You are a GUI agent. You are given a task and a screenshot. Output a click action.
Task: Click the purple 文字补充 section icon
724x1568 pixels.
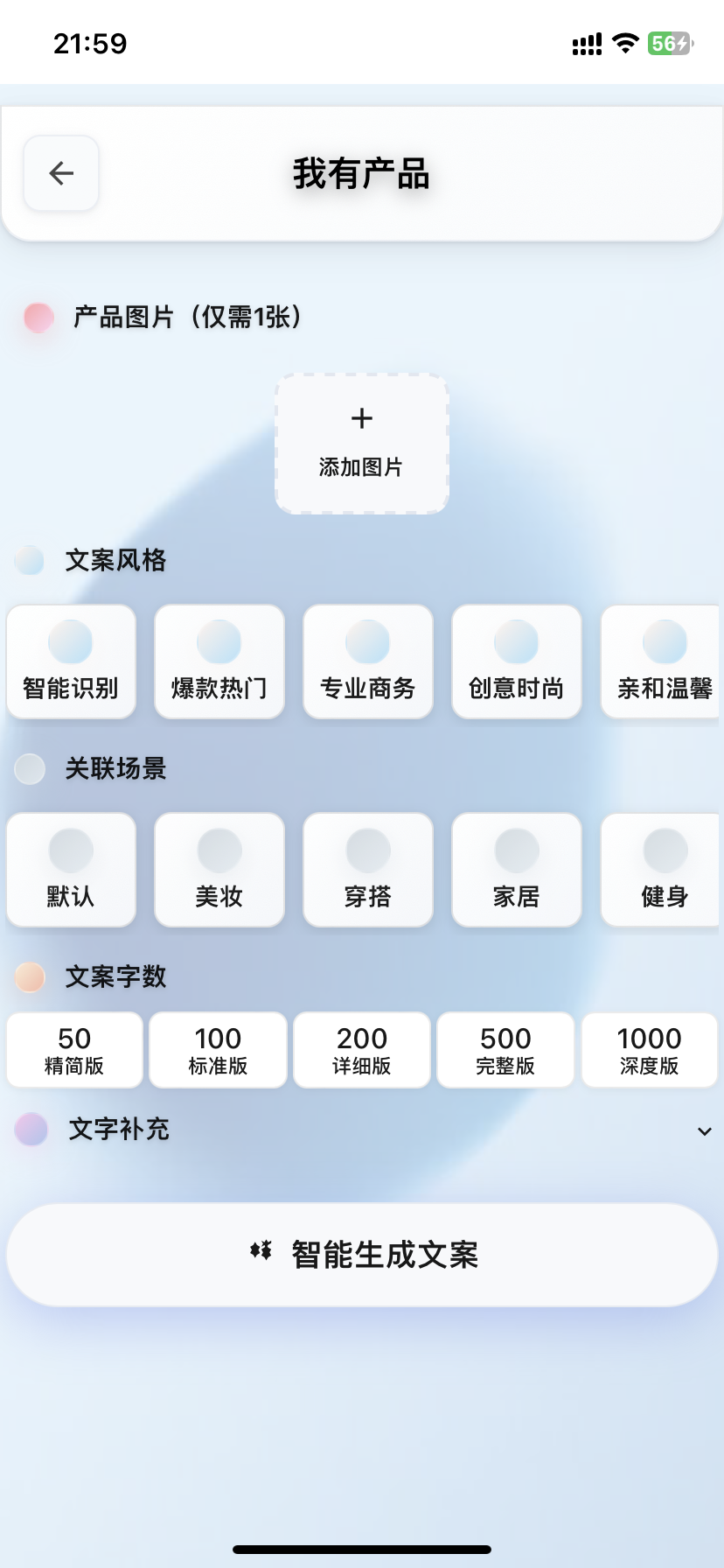30,1129
